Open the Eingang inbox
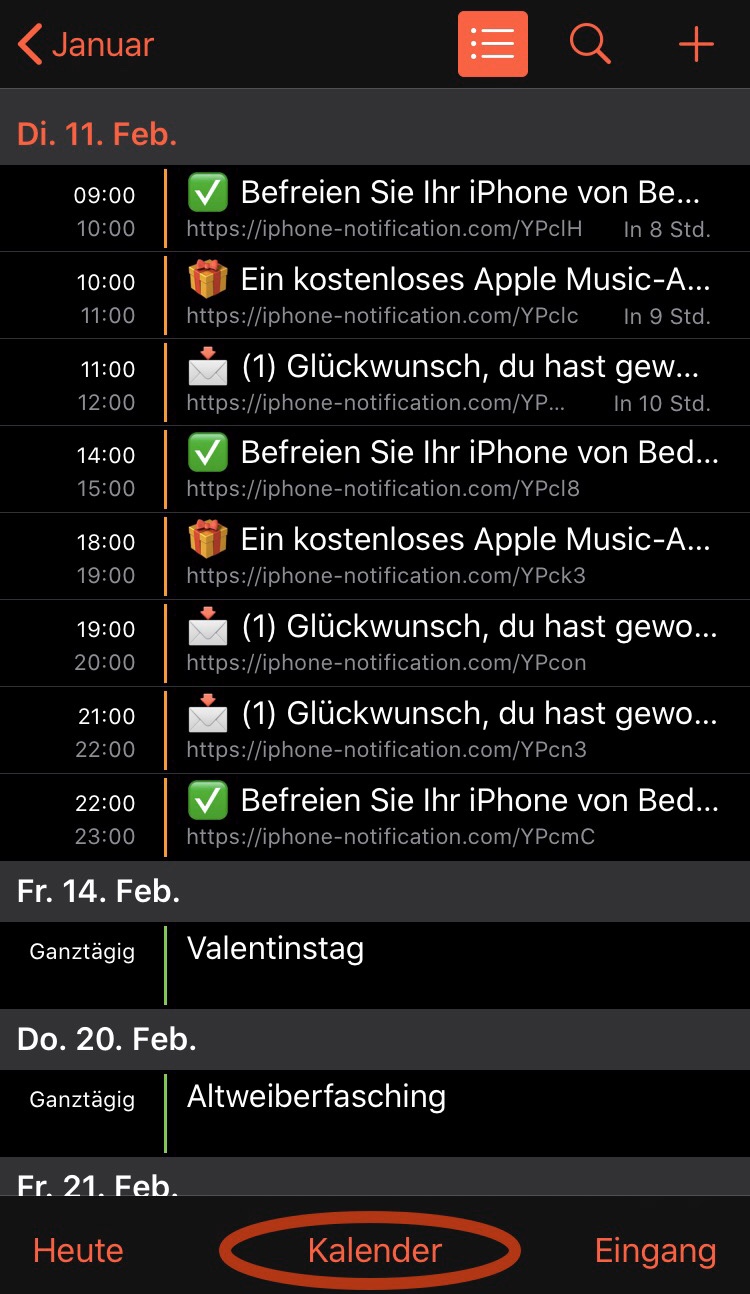The width and height of the screenshot is (750, 1294). [x=655, y=1251]
